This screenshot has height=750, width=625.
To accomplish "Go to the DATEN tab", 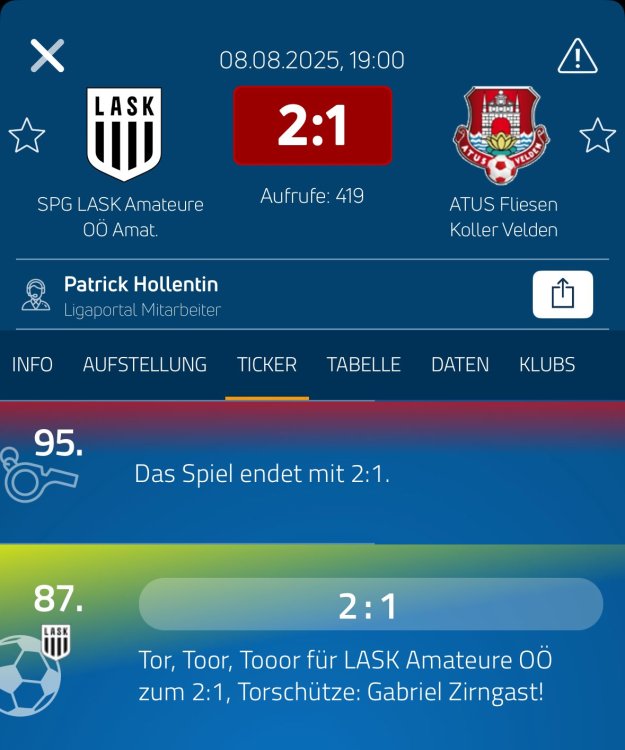I will click(x=460, y=365).
